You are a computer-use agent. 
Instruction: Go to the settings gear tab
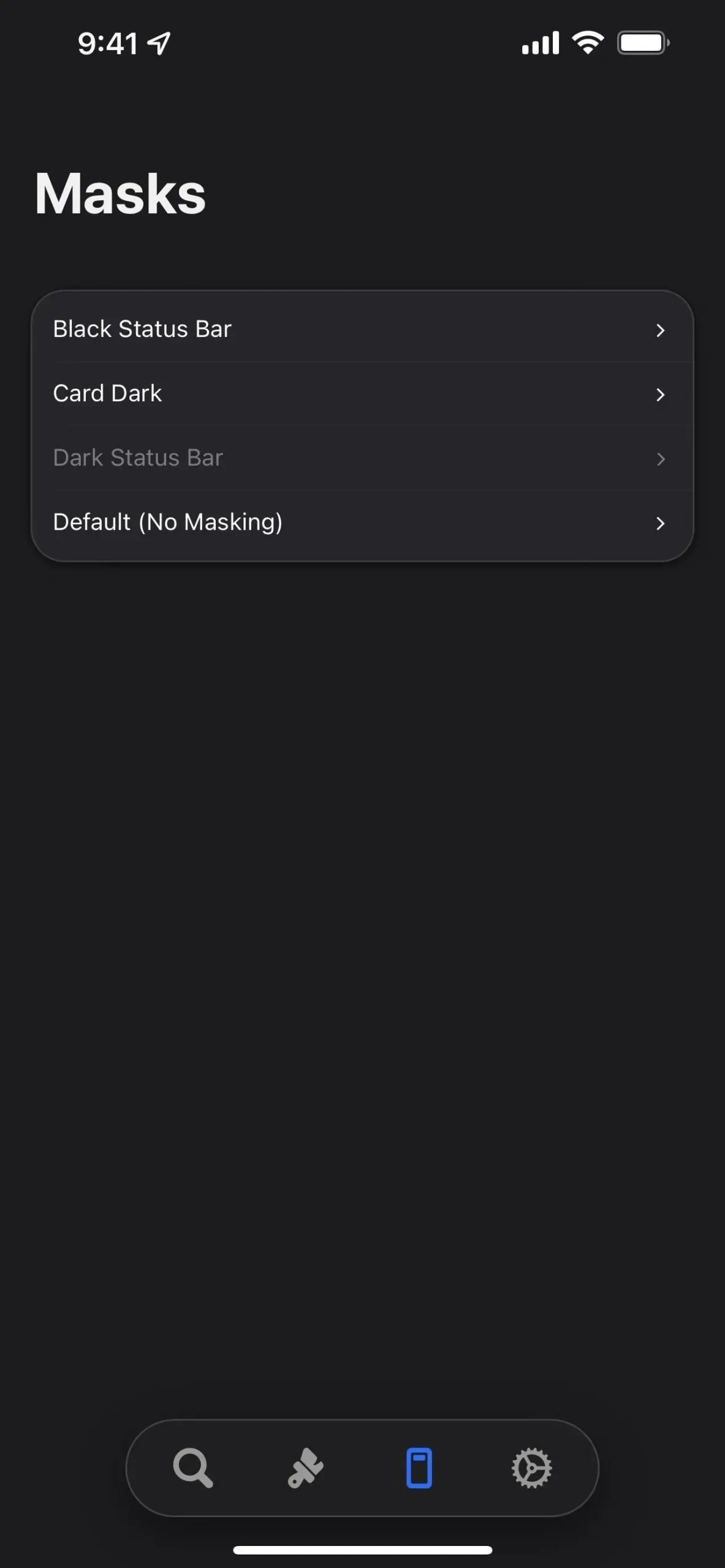point(531,1468)
